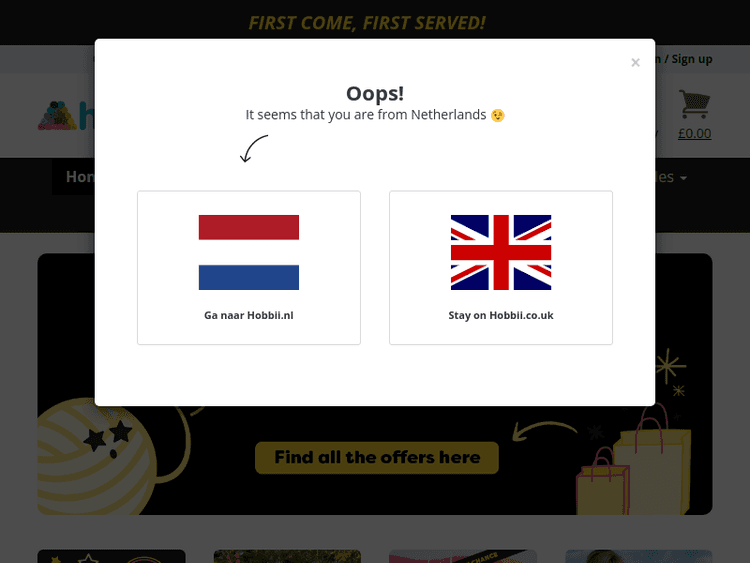Choose Stay on Hobbii.co.uk
Viewport: 750px width, 563px height.
pos(500,268)
